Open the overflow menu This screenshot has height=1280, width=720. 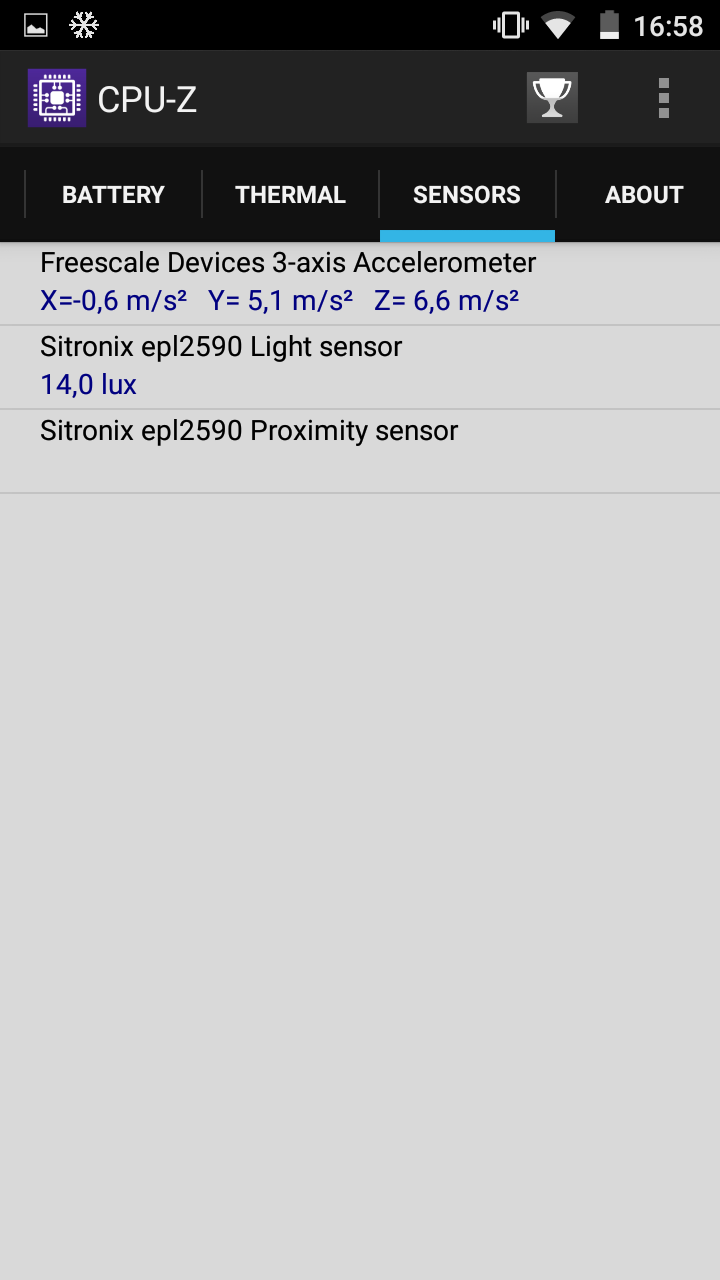pos(663,98)
